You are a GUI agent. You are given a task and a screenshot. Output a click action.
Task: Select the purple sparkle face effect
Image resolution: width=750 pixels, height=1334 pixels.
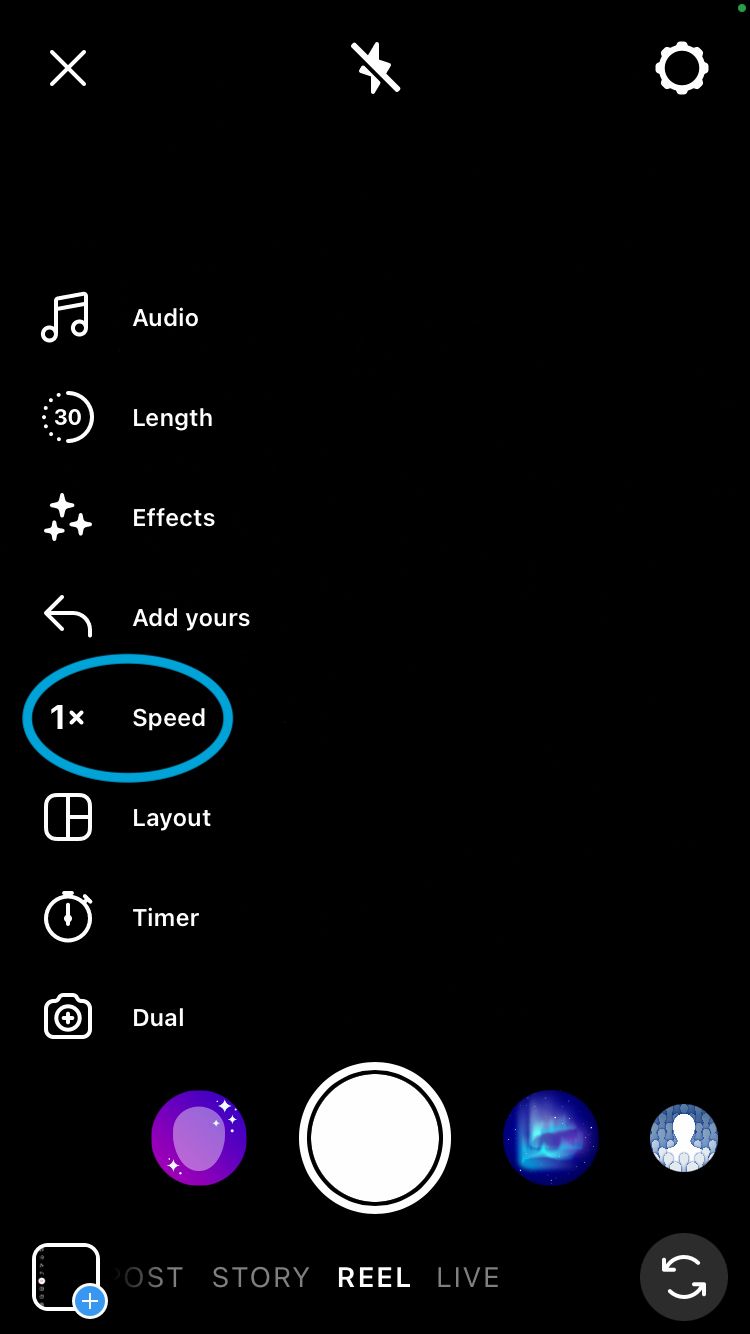(x=199, y=1138)
